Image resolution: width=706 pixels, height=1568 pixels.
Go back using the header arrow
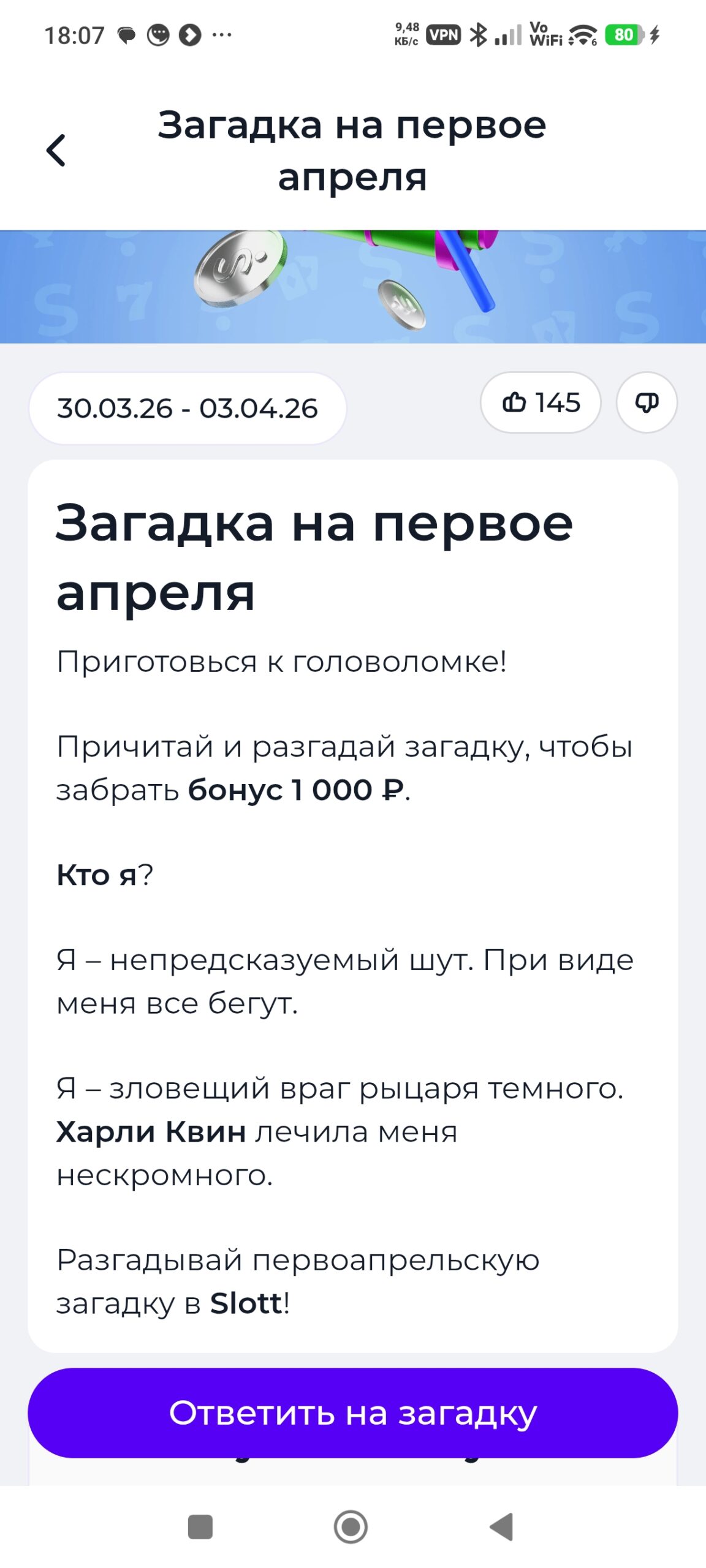pyautogui.click(x=56, y=150)
